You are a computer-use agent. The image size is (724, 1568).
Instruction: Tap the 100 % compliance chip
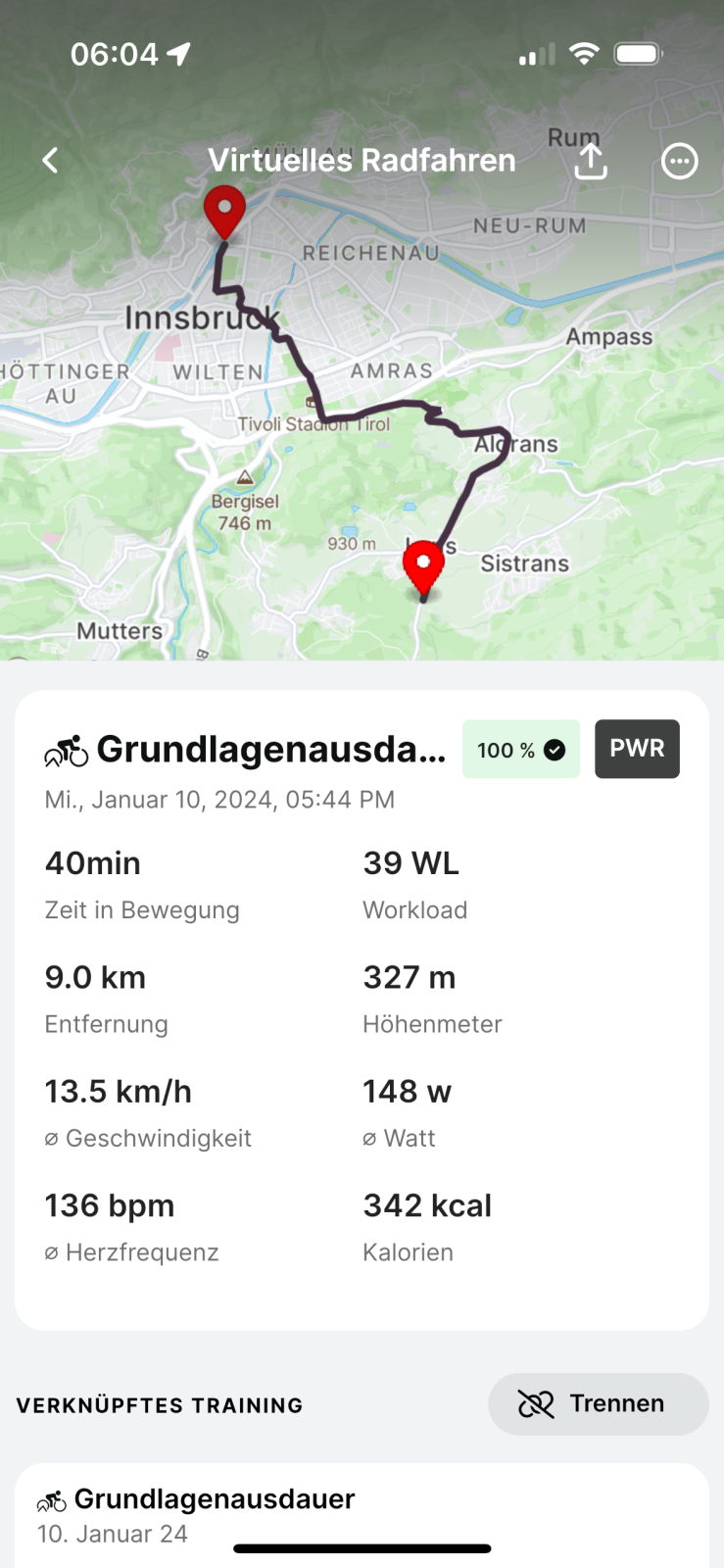pyautogui.click(x=520, y=750)
